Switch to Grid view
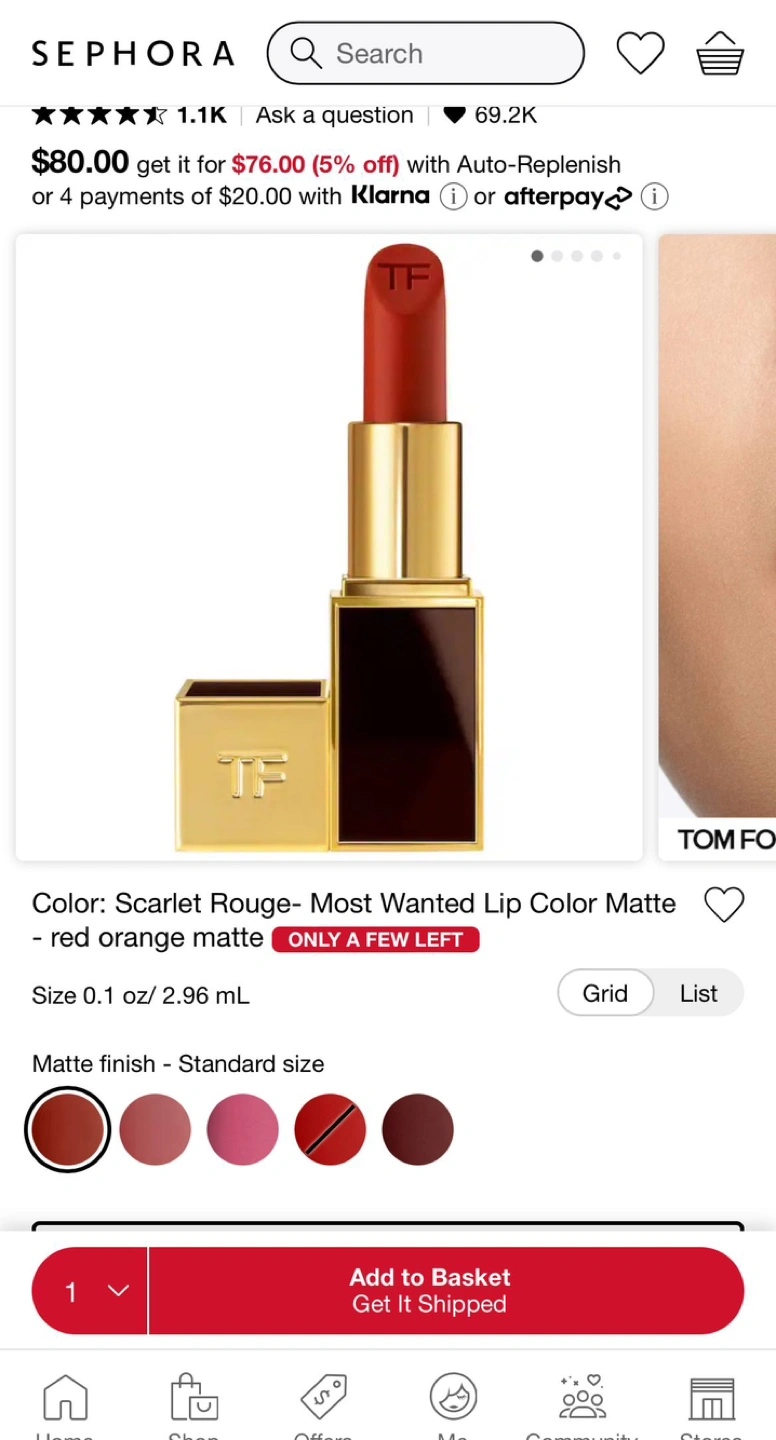 605,993
